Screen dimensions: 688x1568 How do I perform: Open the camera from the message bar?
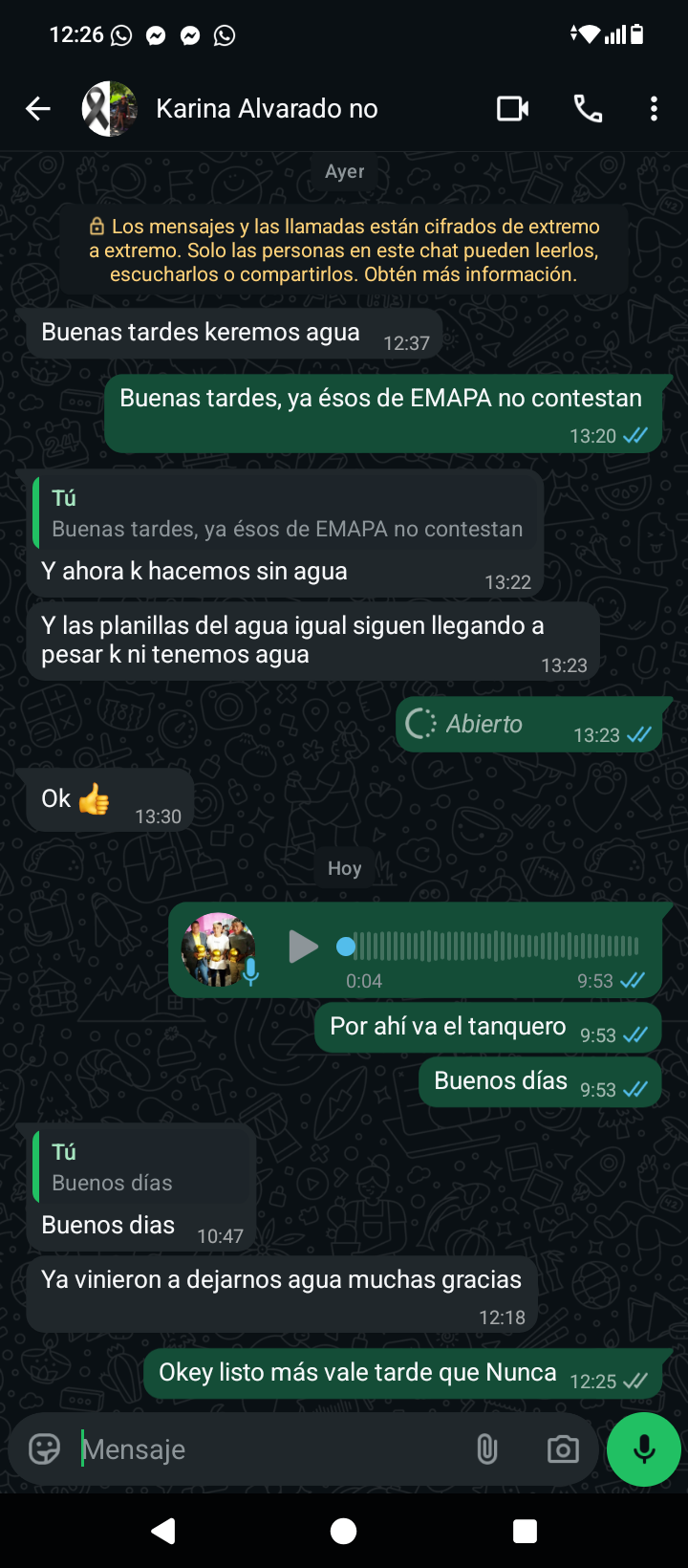coord(563,1449)
